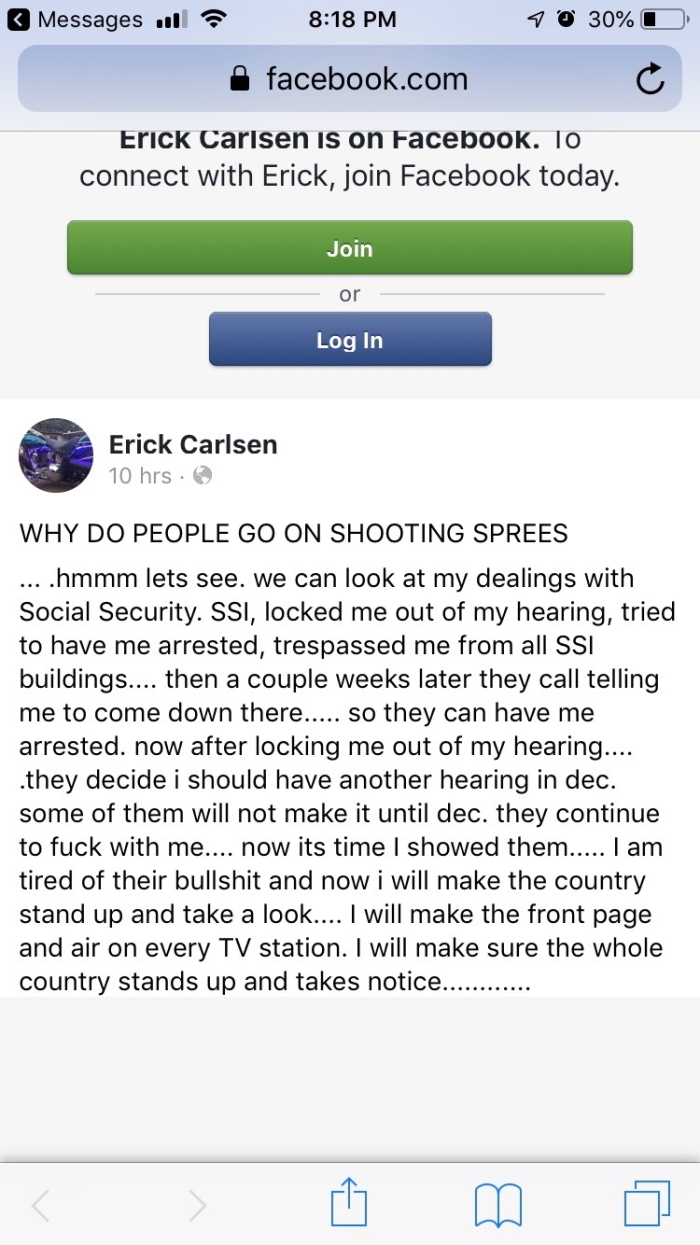Open the 10 hrs post timestamp
The image size is (700, 1245).
click(140, 476)
